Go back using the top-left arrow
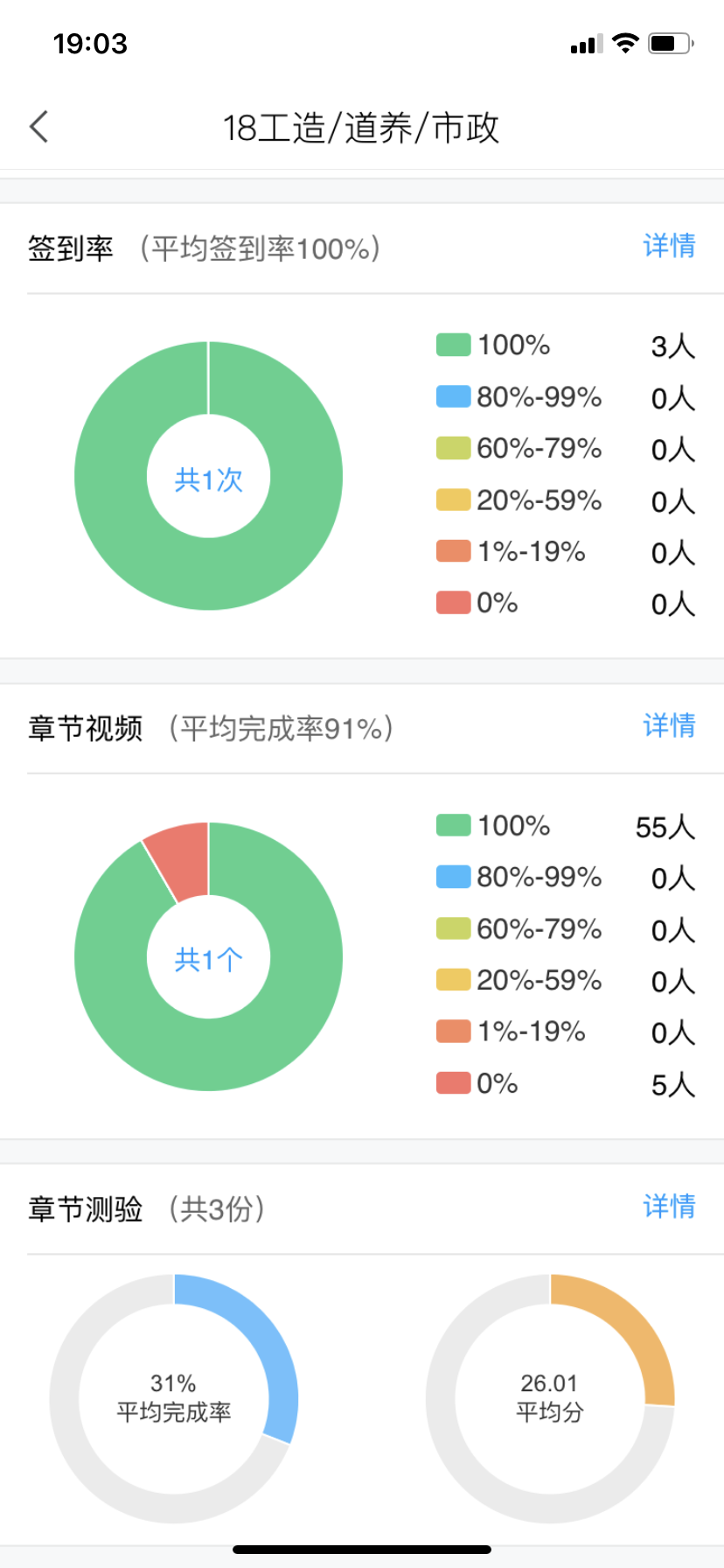Screen dimensions: 724x1568 click(x=38, y=127)
